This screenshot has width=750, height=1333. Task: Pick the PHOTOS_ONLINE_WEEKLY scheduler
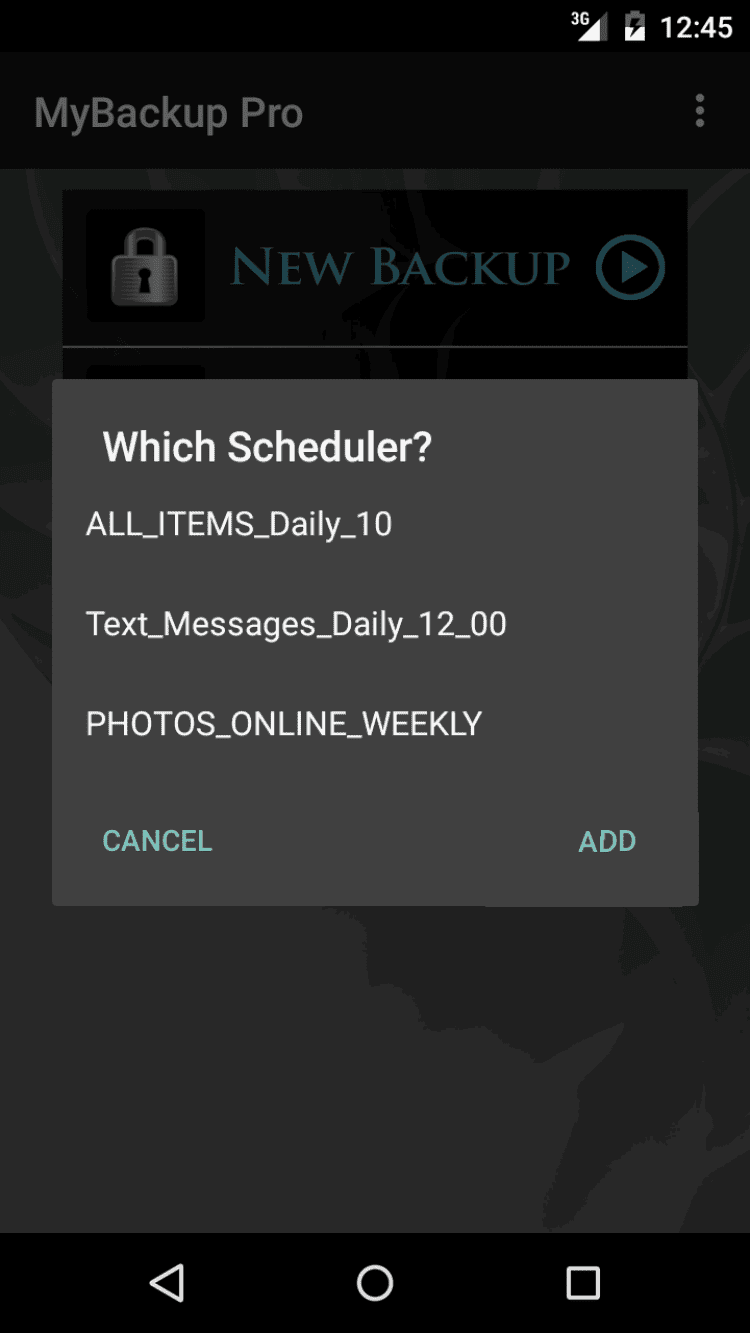click(284, 723)
